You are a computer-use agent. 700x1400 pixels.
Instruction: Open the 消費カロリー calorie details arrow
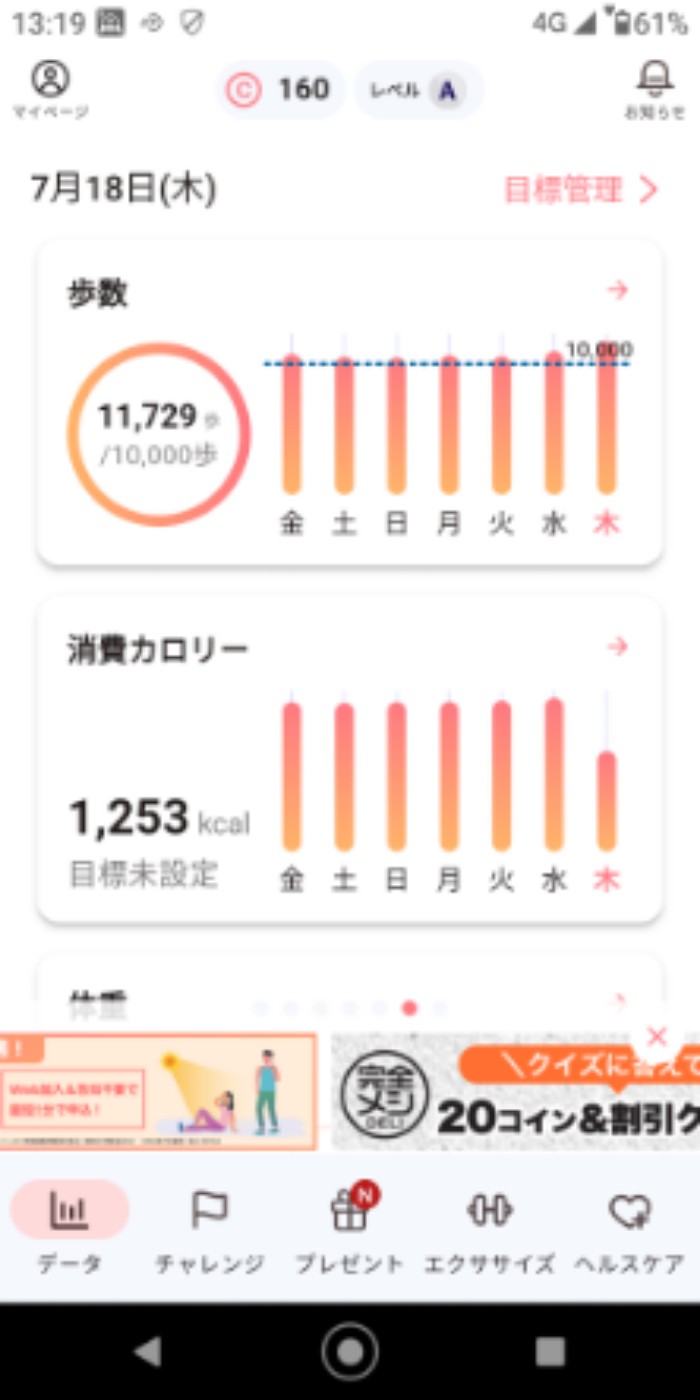[x=618, y=647]
